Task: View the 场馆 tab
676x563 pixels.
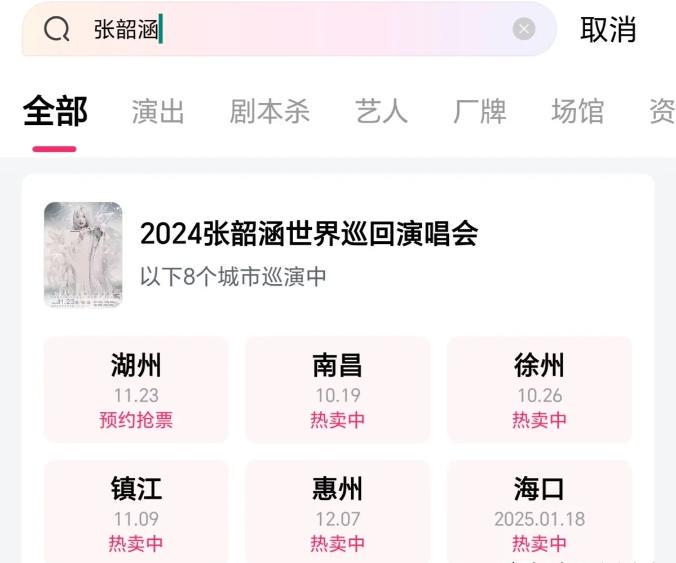Action: [577, 112]
